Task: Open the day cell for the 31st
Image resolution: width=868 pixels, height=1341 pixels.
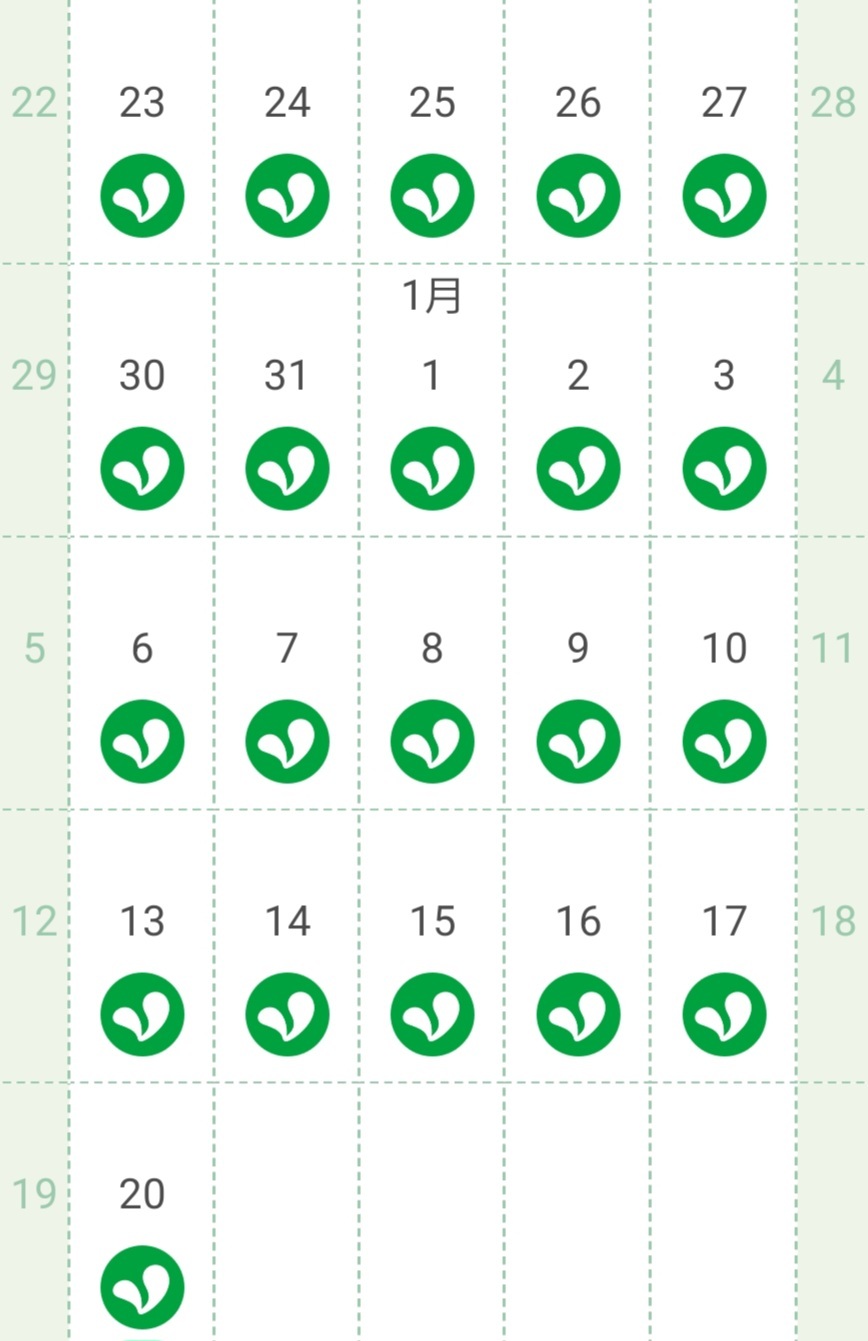Action: point(287,400)
